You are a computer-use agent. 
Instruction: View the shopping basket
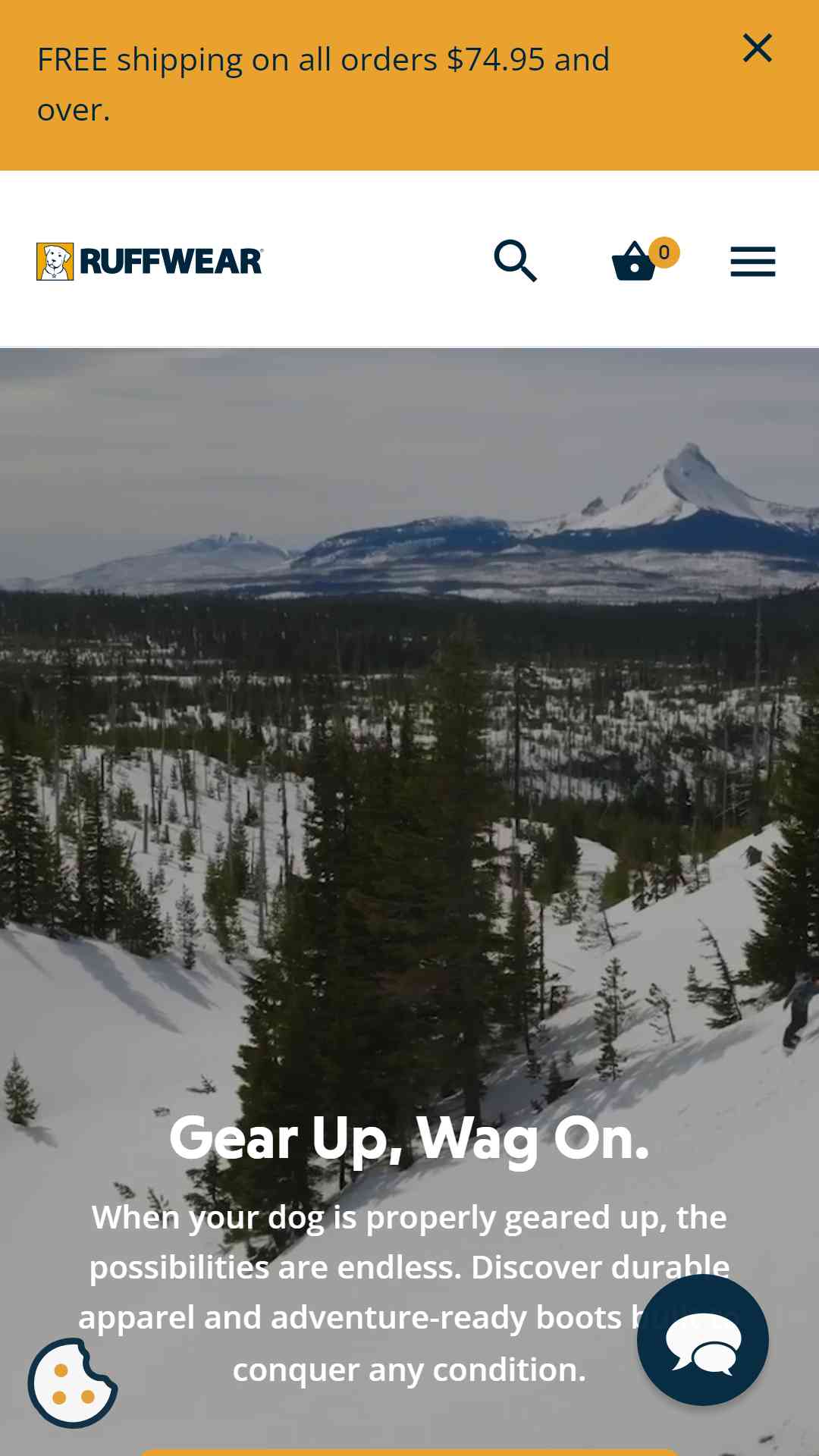tap(635, 262)
